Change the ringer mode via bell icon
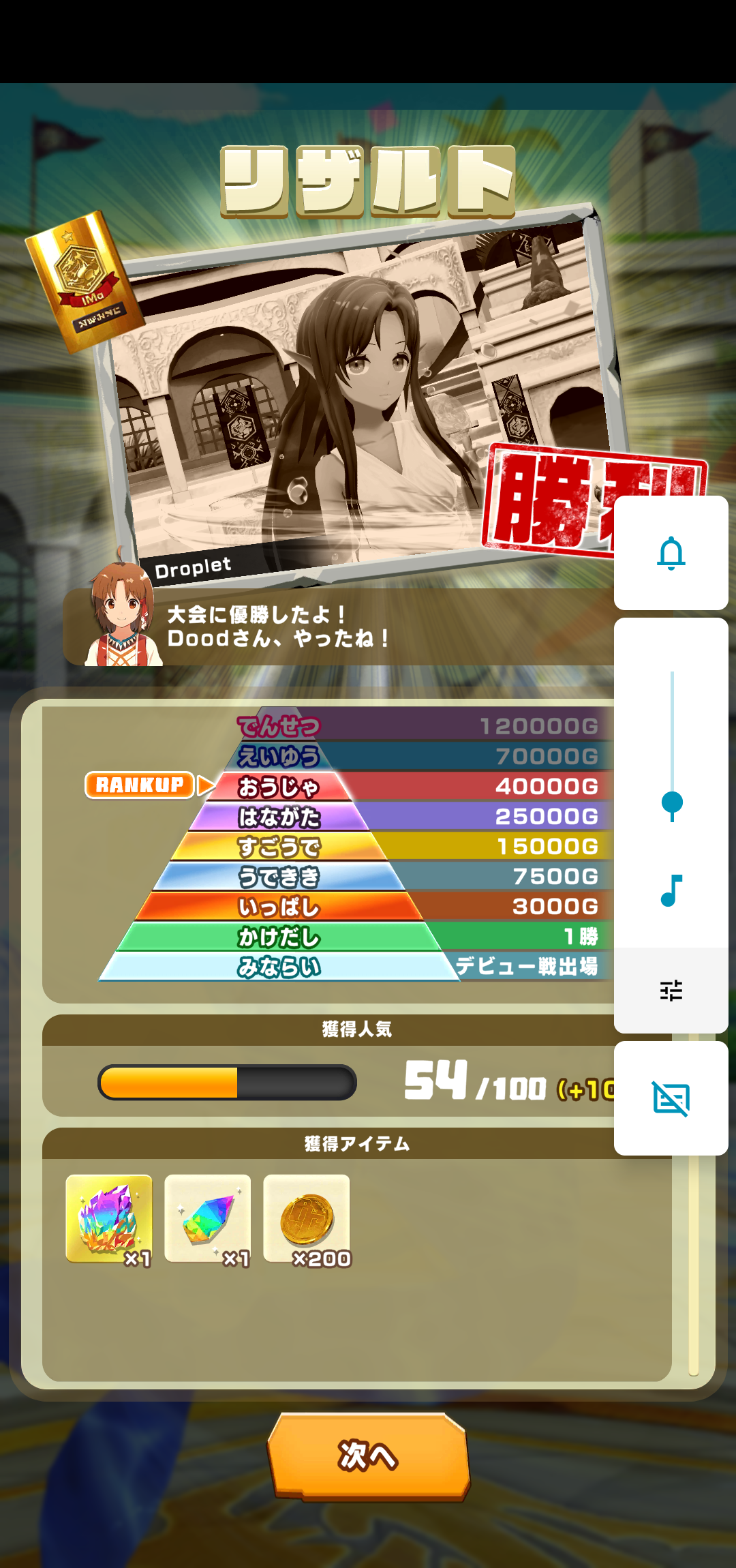 tap(671, 553)
